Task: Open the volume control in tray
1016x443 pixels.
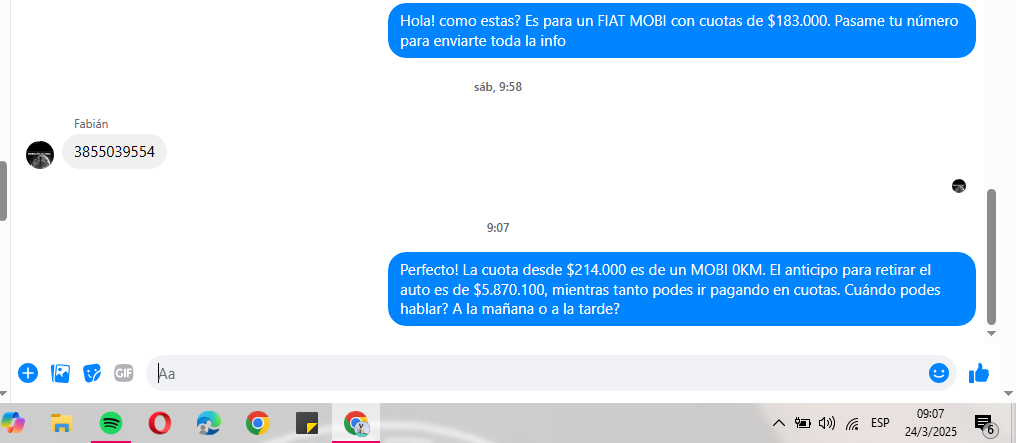Action: [827, 423]
